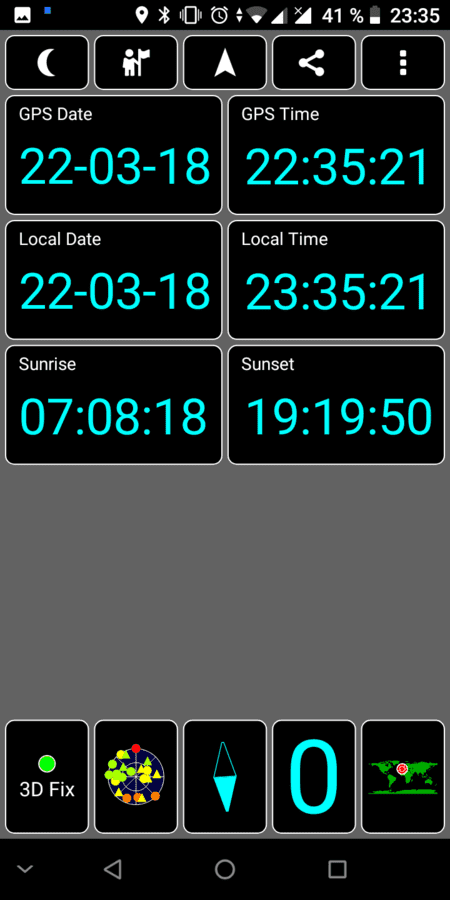Share the current GPS data
This screenshot has height=900, width=450.
tap(314, 63)
